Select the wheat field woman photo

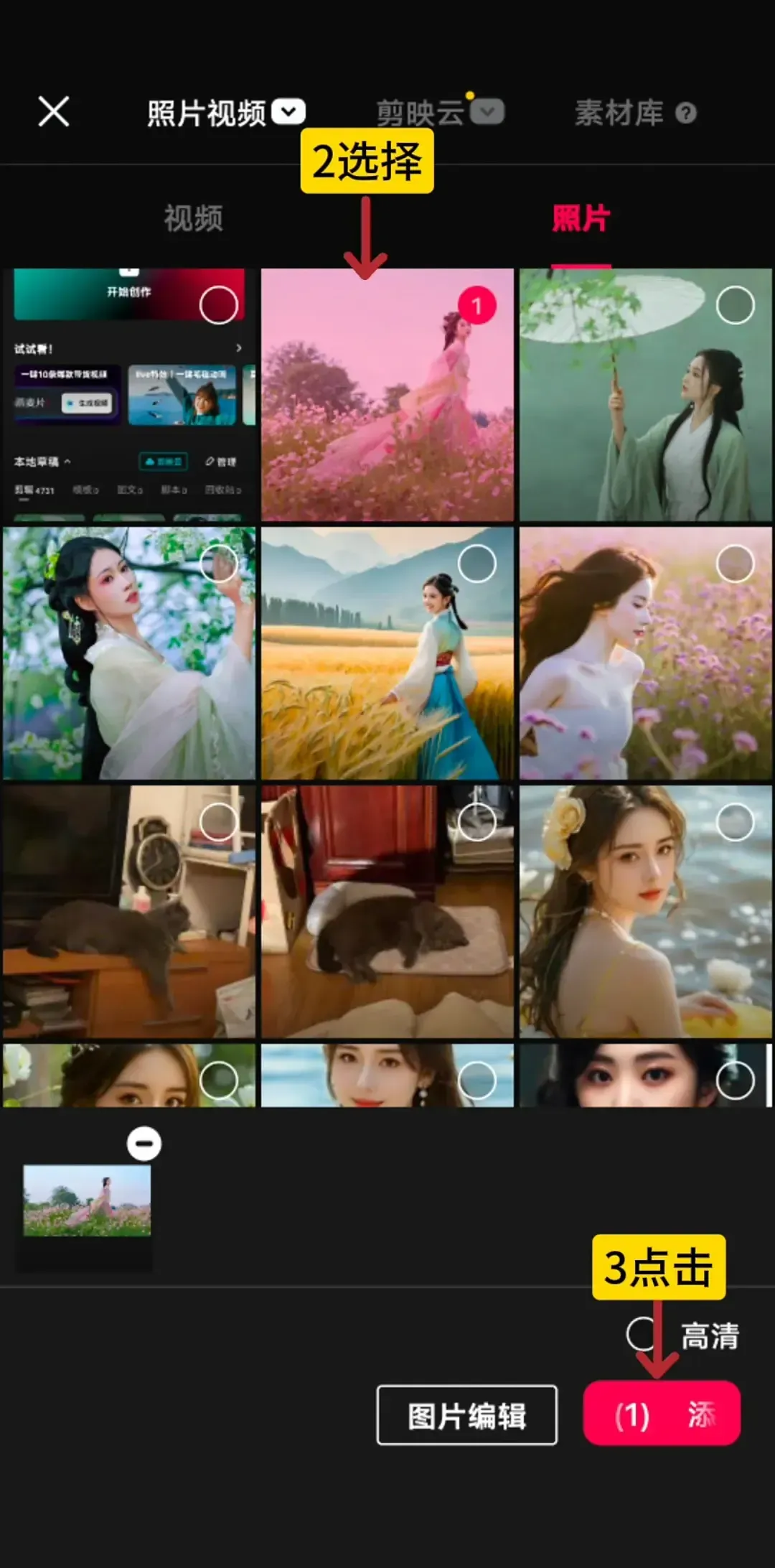coord(476,564)
